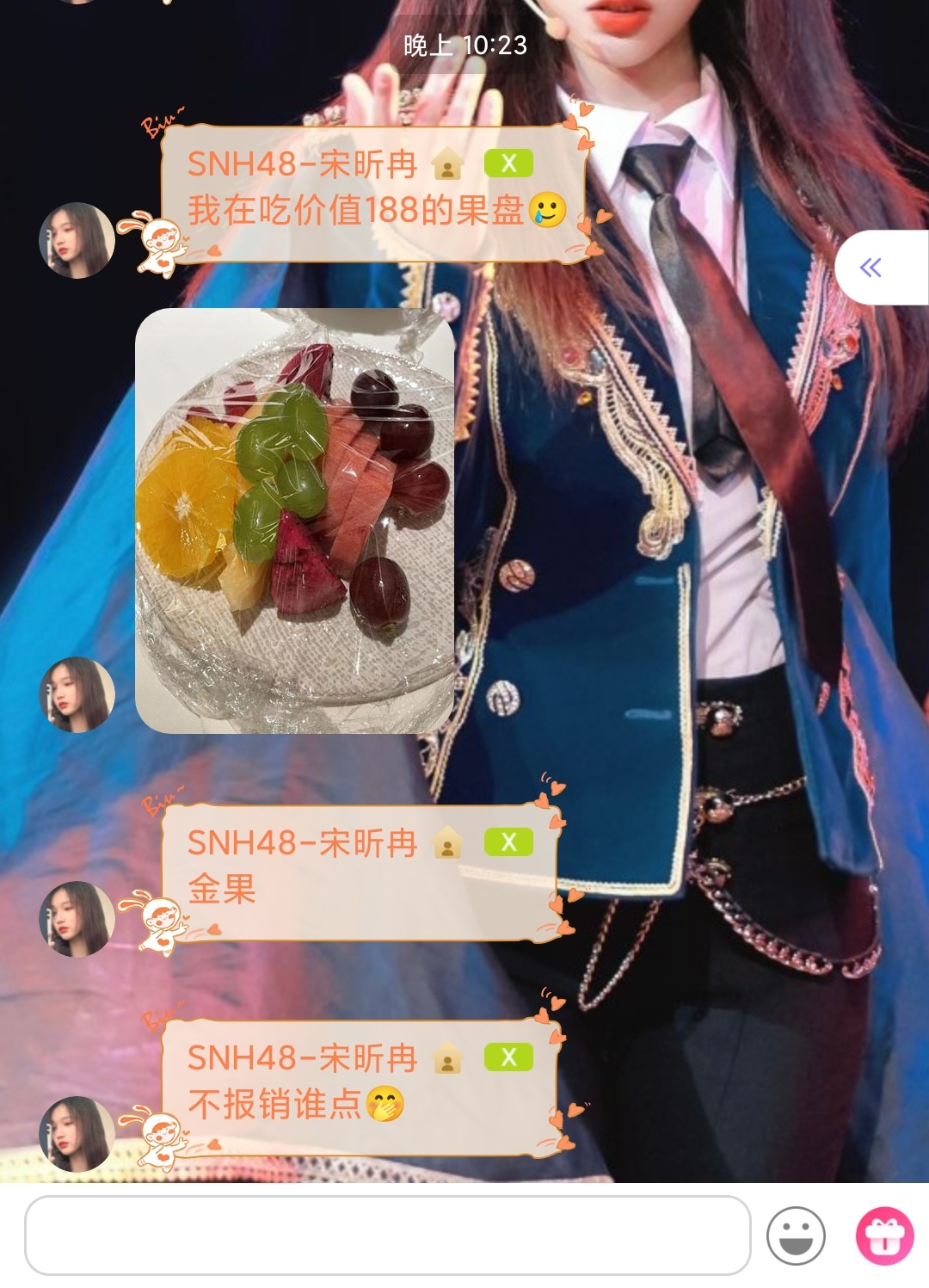
Task: Open the gift sending button
Action: click(x=884, y=1236)
